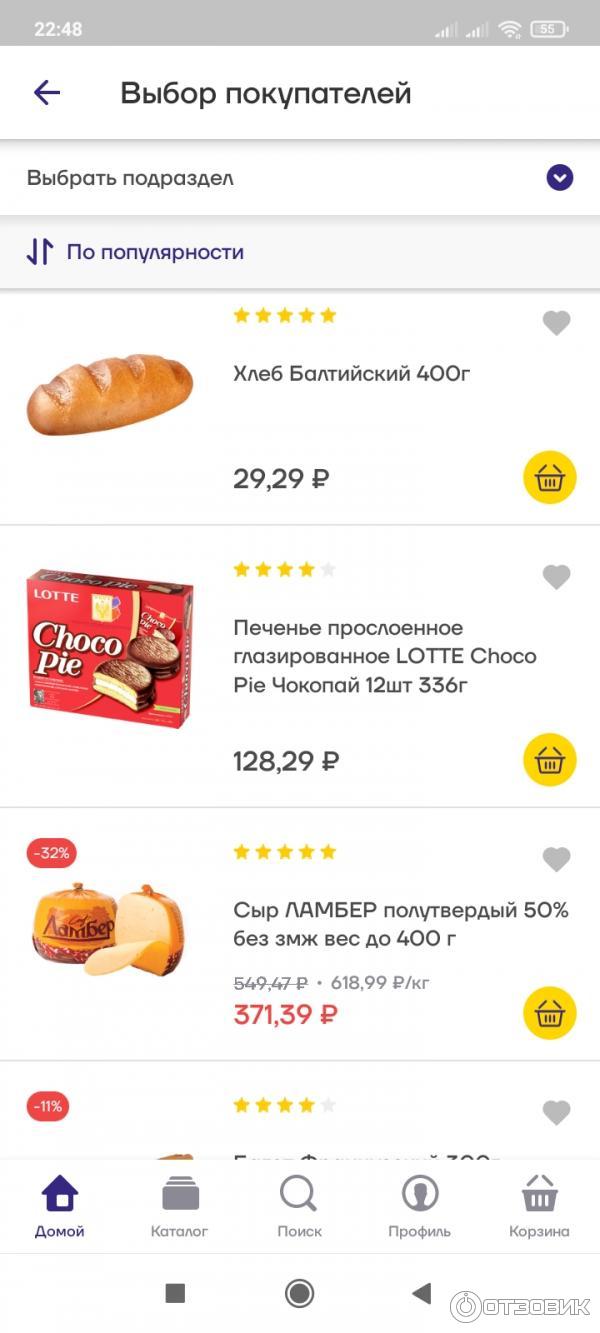Image resolution: width=600 pixels, height=1333 pixels.
Task: Switch to the Профиль tab
Action: pyautogui.click(x=419, y=1206)
